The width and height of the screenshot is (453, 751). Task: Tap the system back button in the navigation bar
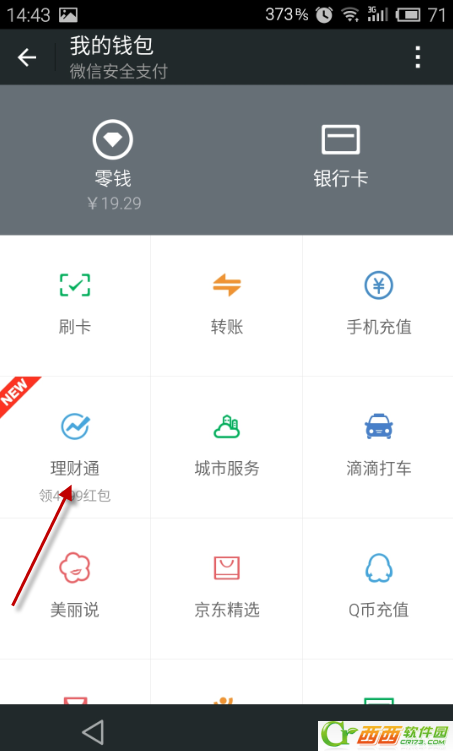(93, 732)
